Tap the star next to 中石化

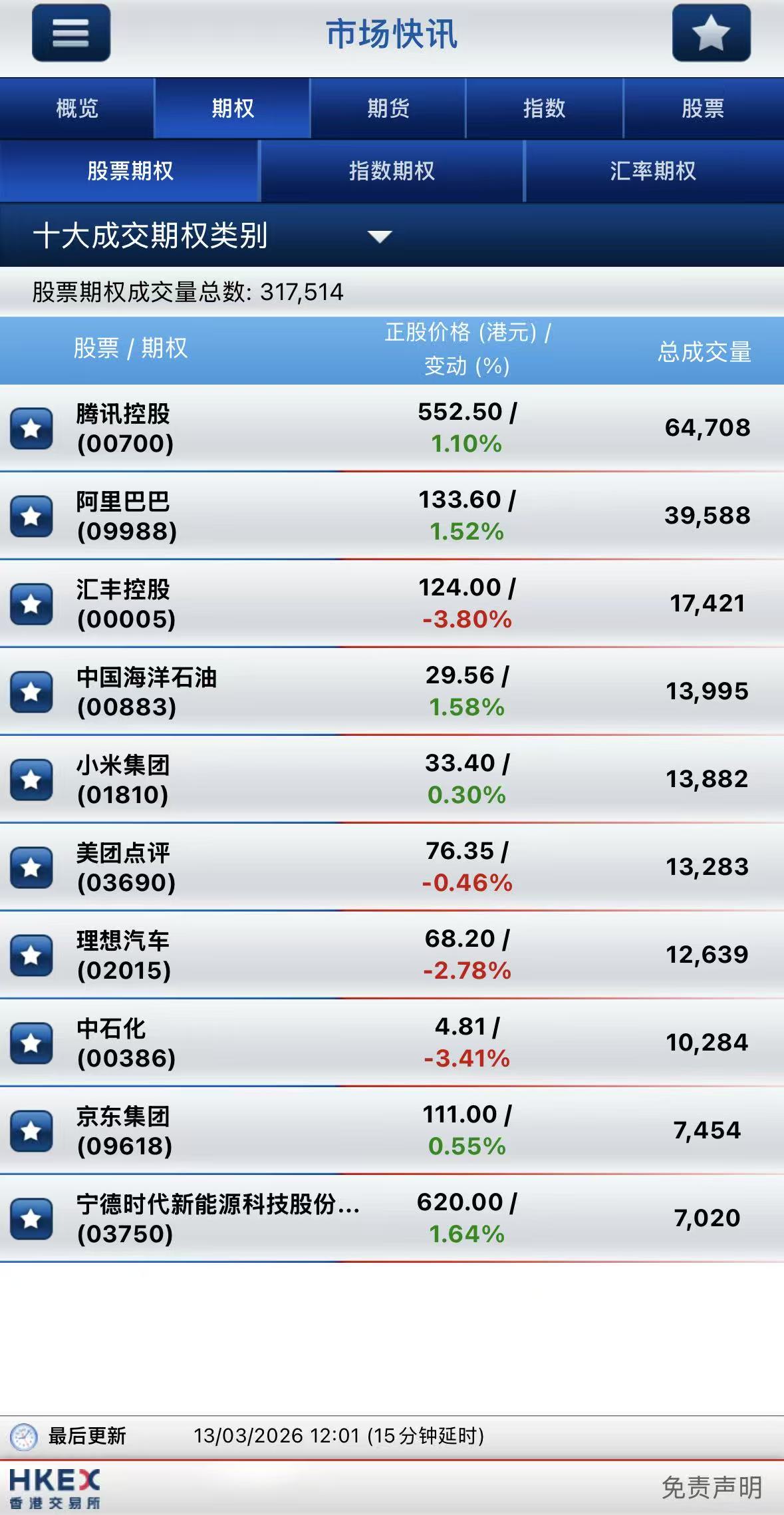(x=31, y=1043)
